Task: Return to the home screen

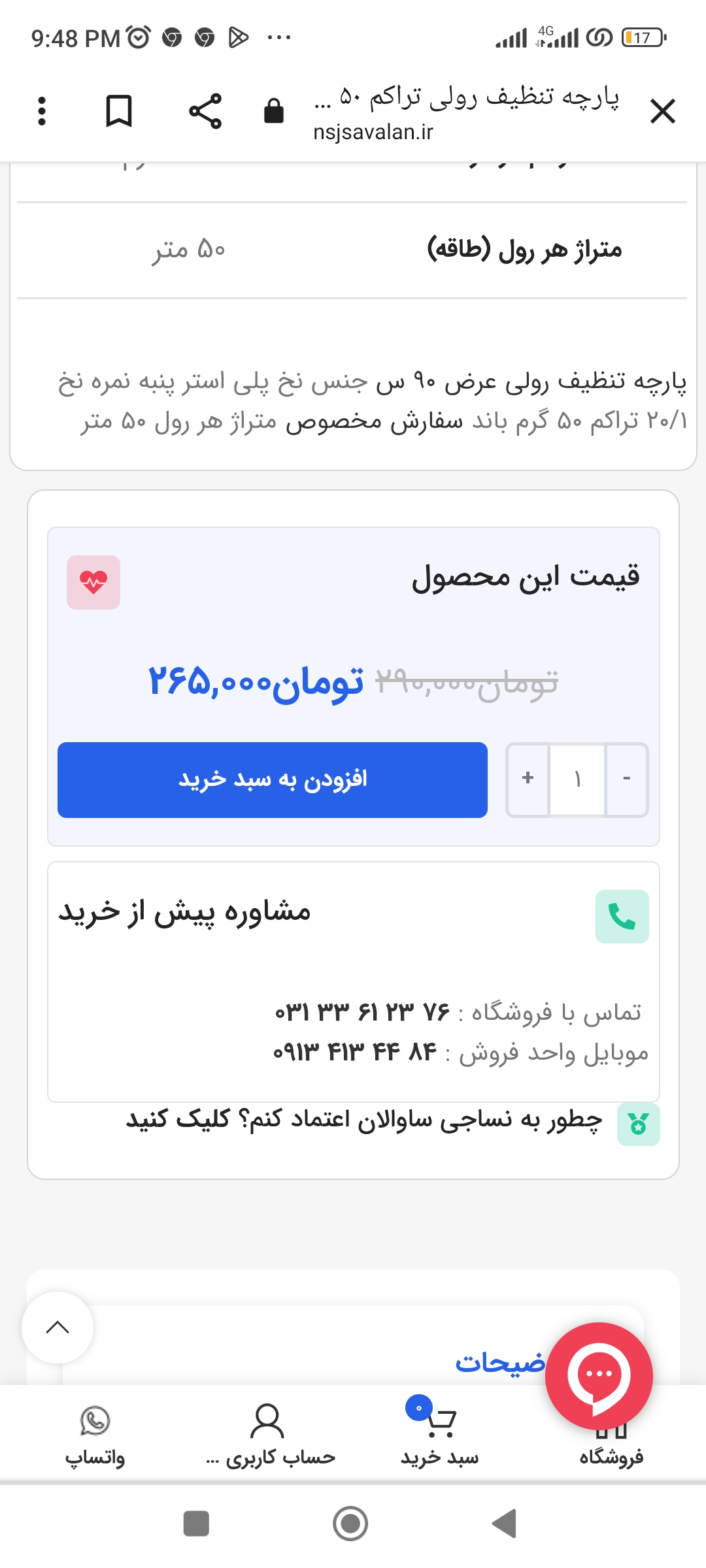Action: coord(350,1524)
